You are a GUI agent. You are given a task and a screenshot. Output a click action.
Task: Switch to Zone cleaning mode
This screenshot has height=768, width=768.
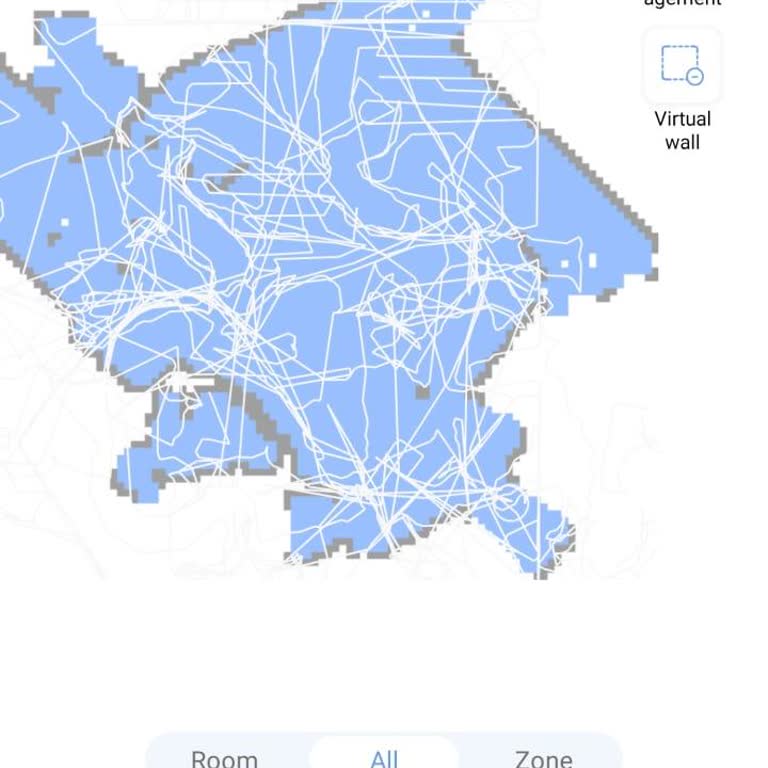tap(543, 757)
